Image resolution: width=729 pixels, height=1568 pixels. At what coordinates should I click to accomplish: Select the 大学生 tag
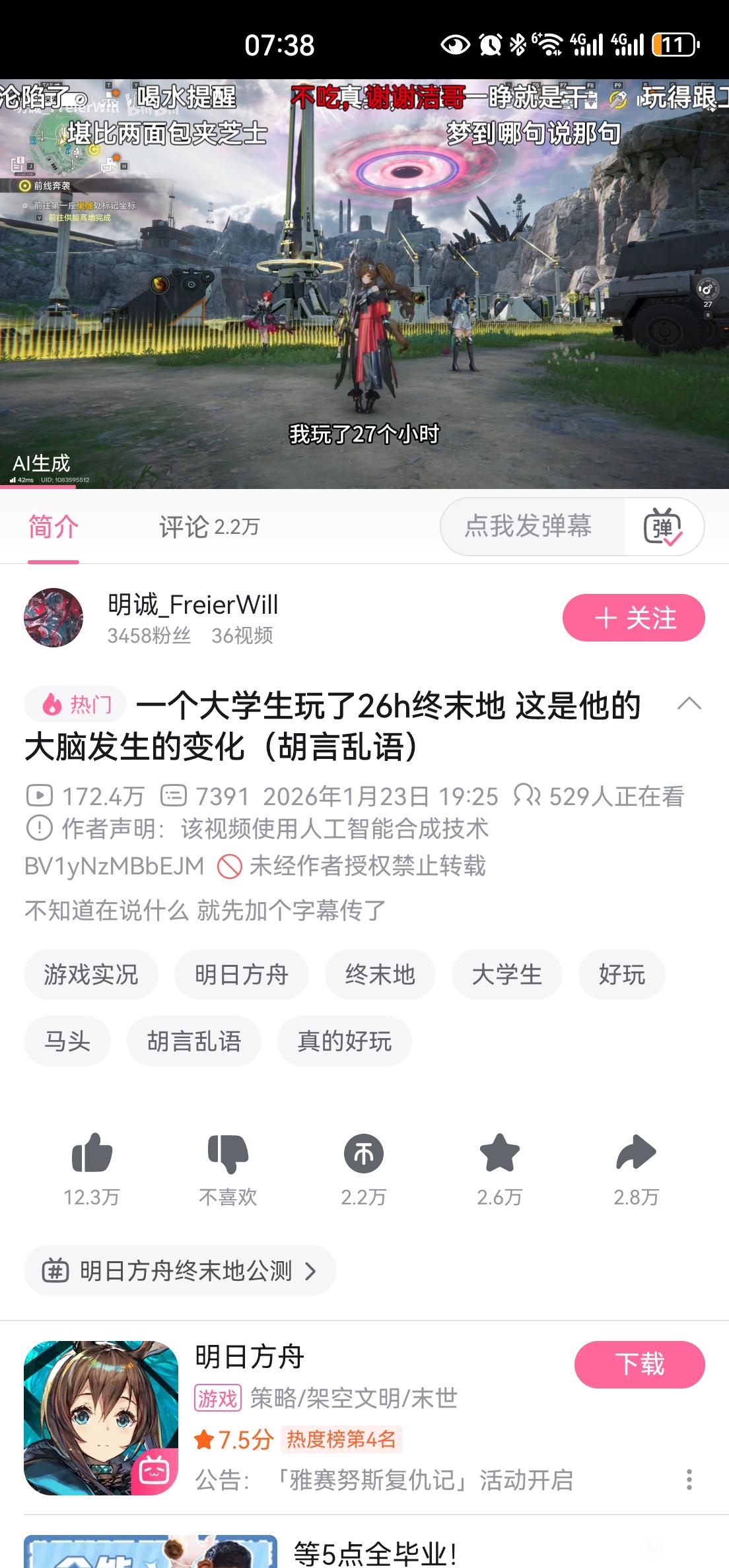tap(506, 975)
